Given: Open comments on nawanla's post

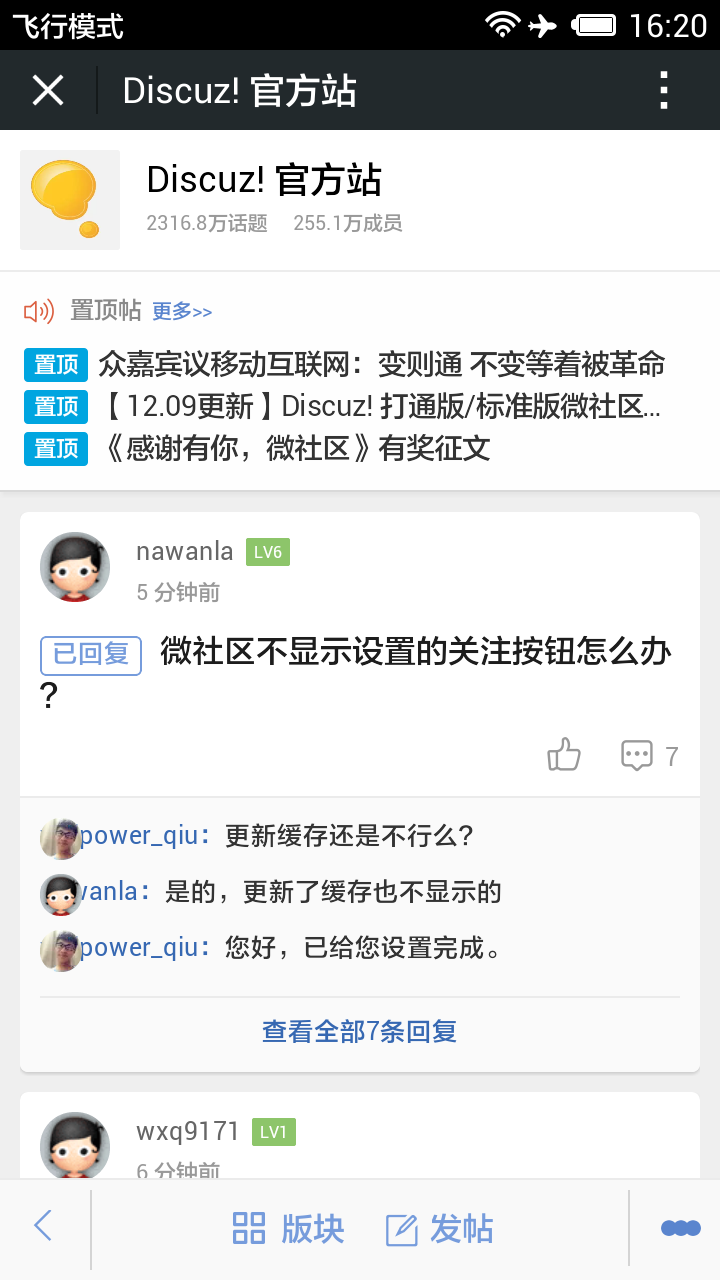Looking at the screenshot, I should [x=648, y=755].
